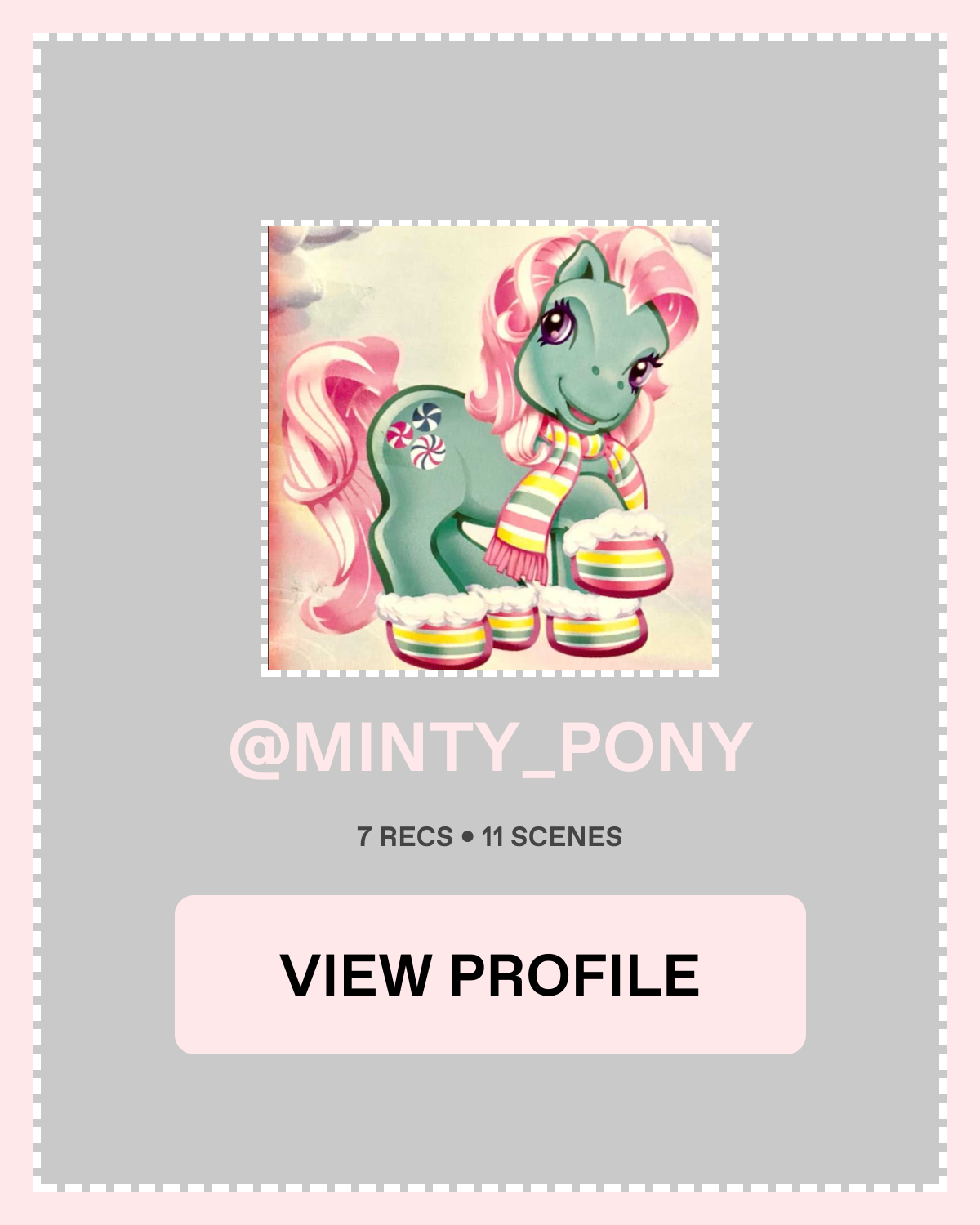Tap the VIEW PROFILE button

[x=490, y=974]
